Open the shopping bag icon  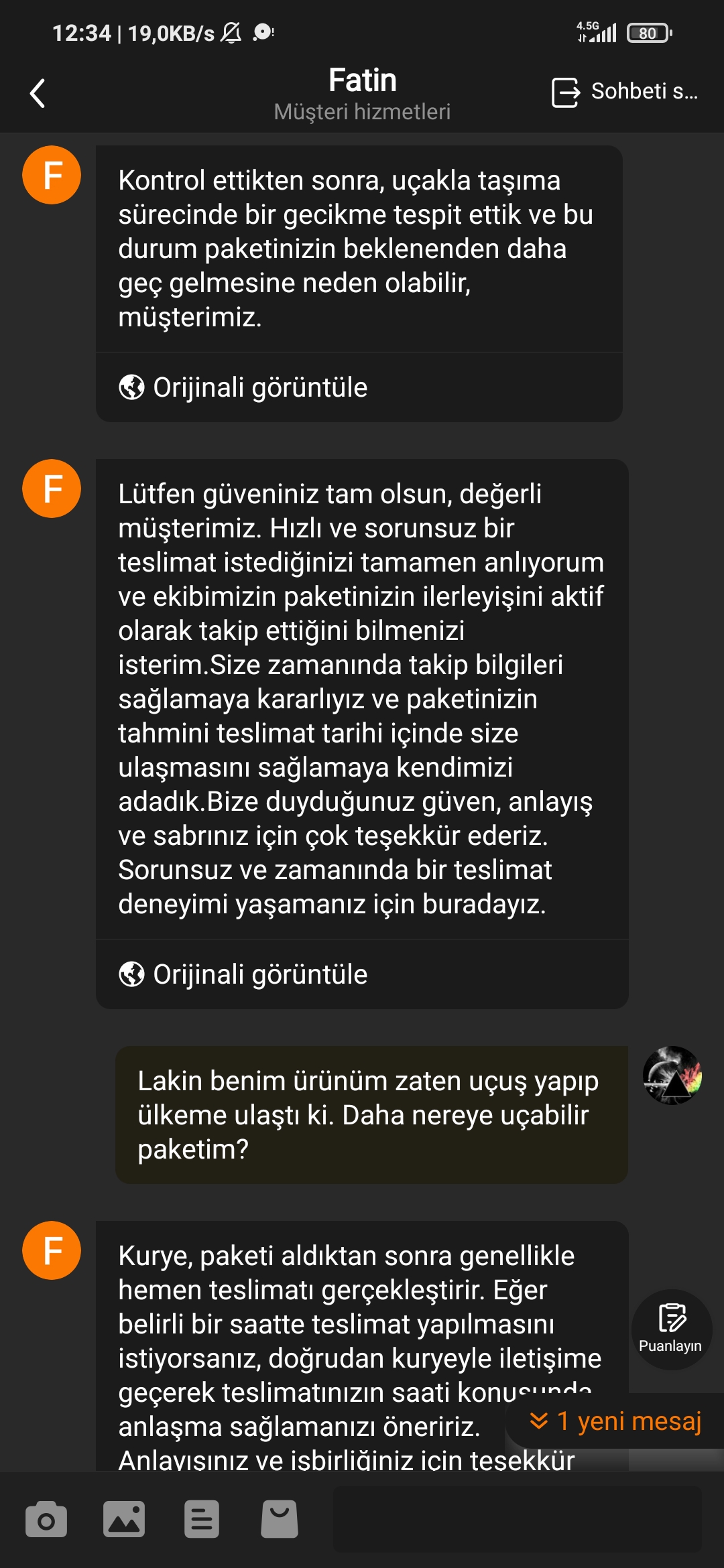point(280,1519)
